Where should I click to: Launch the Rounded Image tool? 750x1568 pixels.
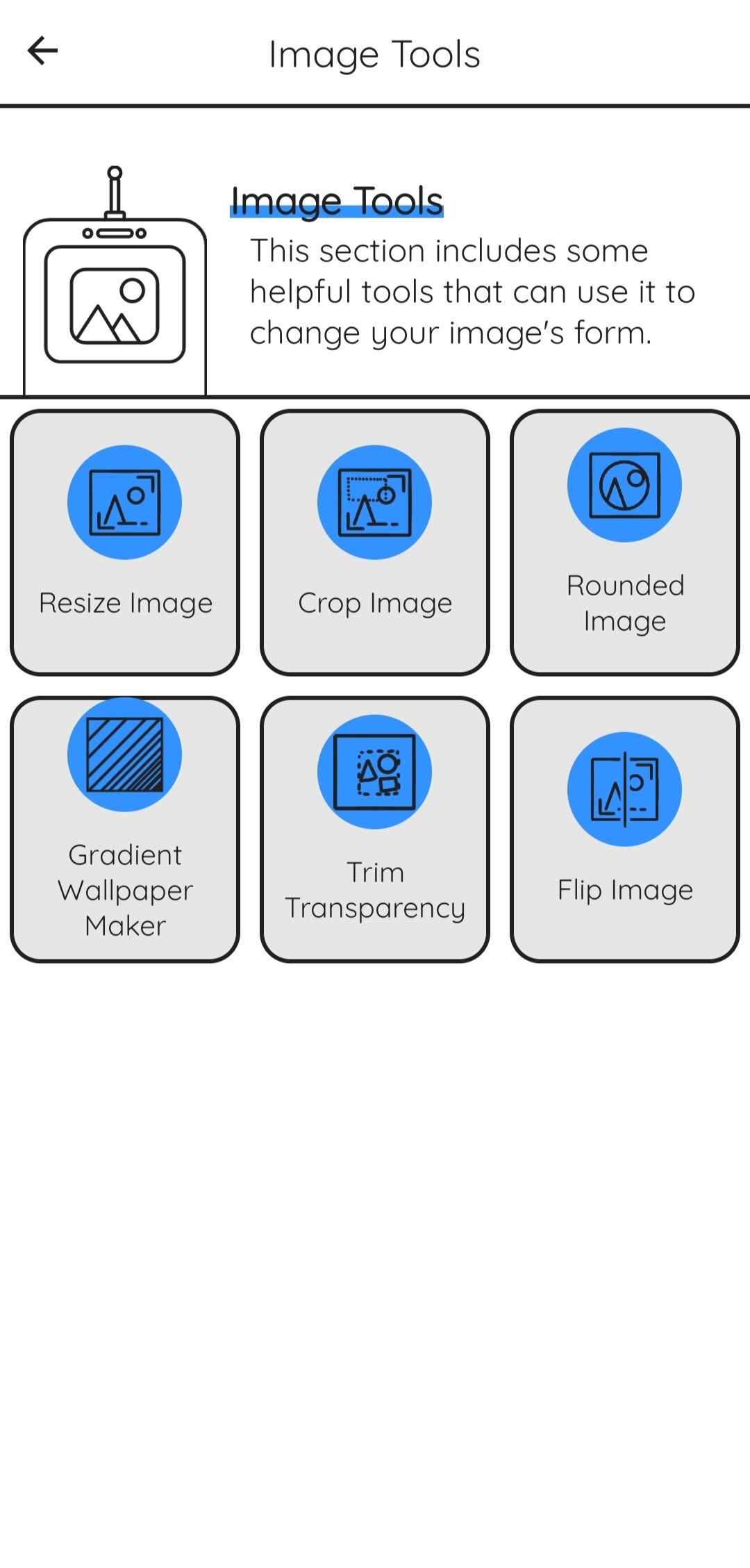tap(625, 542)
